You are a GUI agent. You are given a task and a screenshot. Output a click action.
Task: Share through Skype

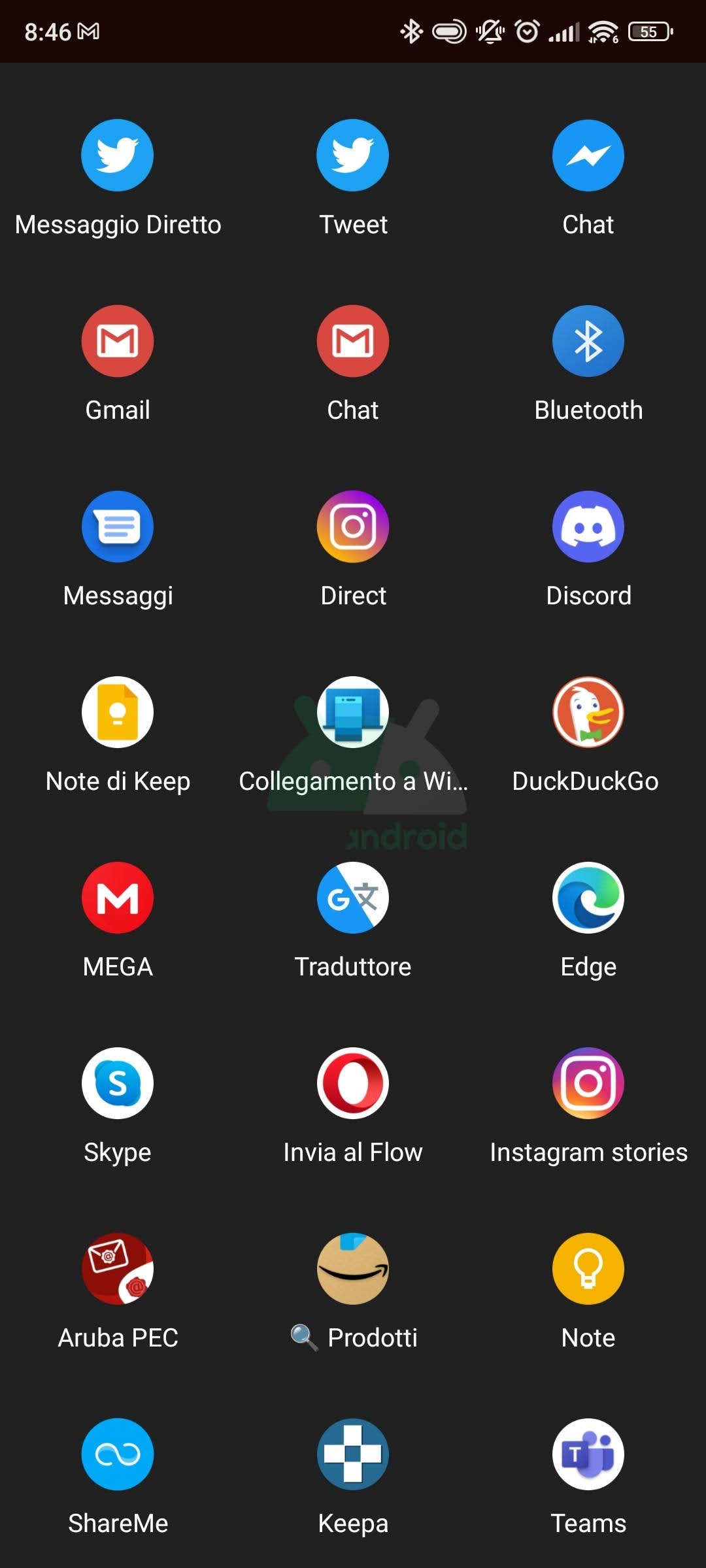(118, 1083)
